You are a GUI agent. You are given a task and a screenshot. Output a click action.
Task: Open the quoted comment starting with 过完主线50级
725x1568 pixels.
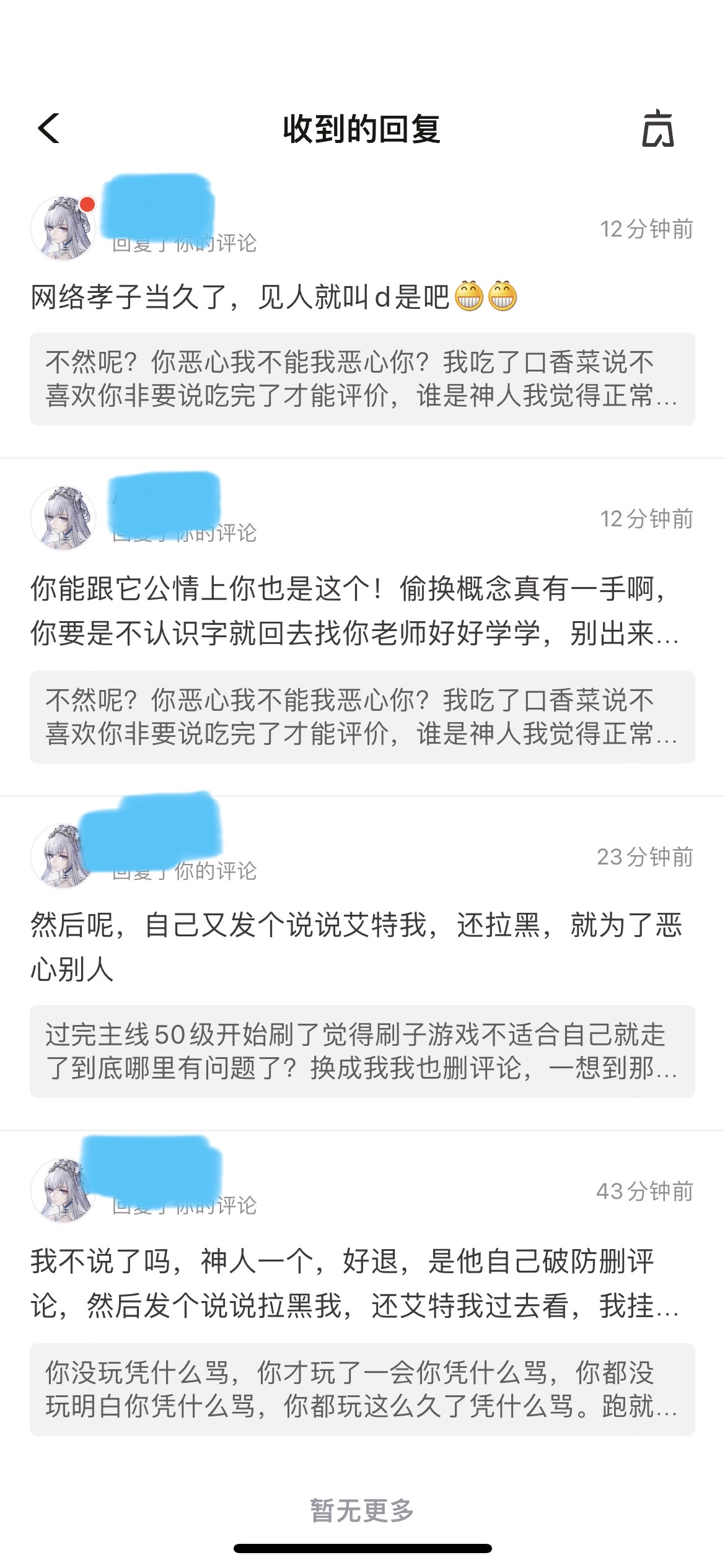[x=362, y=1052]
